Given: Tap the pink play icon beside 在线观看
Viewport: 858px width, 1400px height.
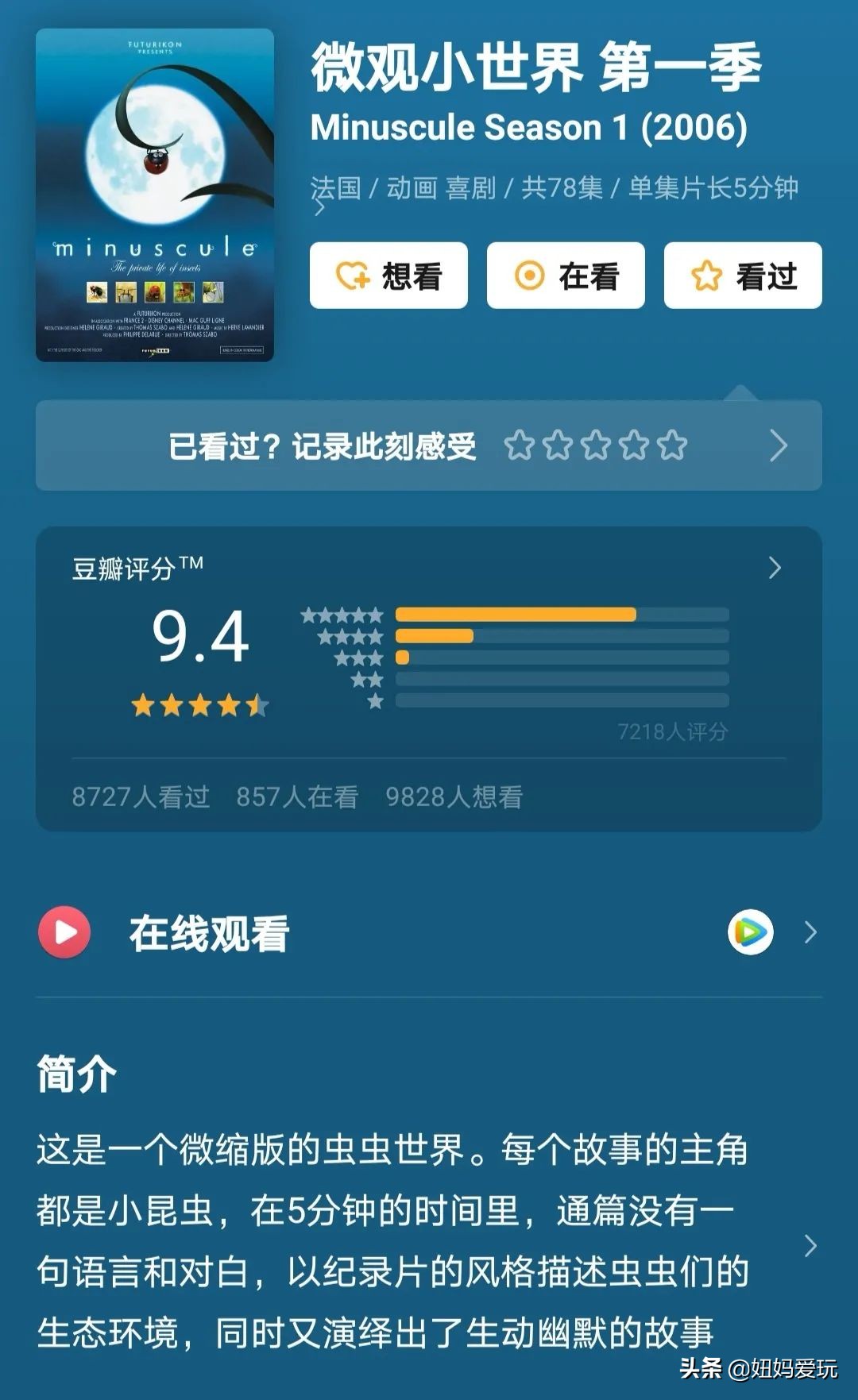Looking at the screenshot, I should point(64,933).
